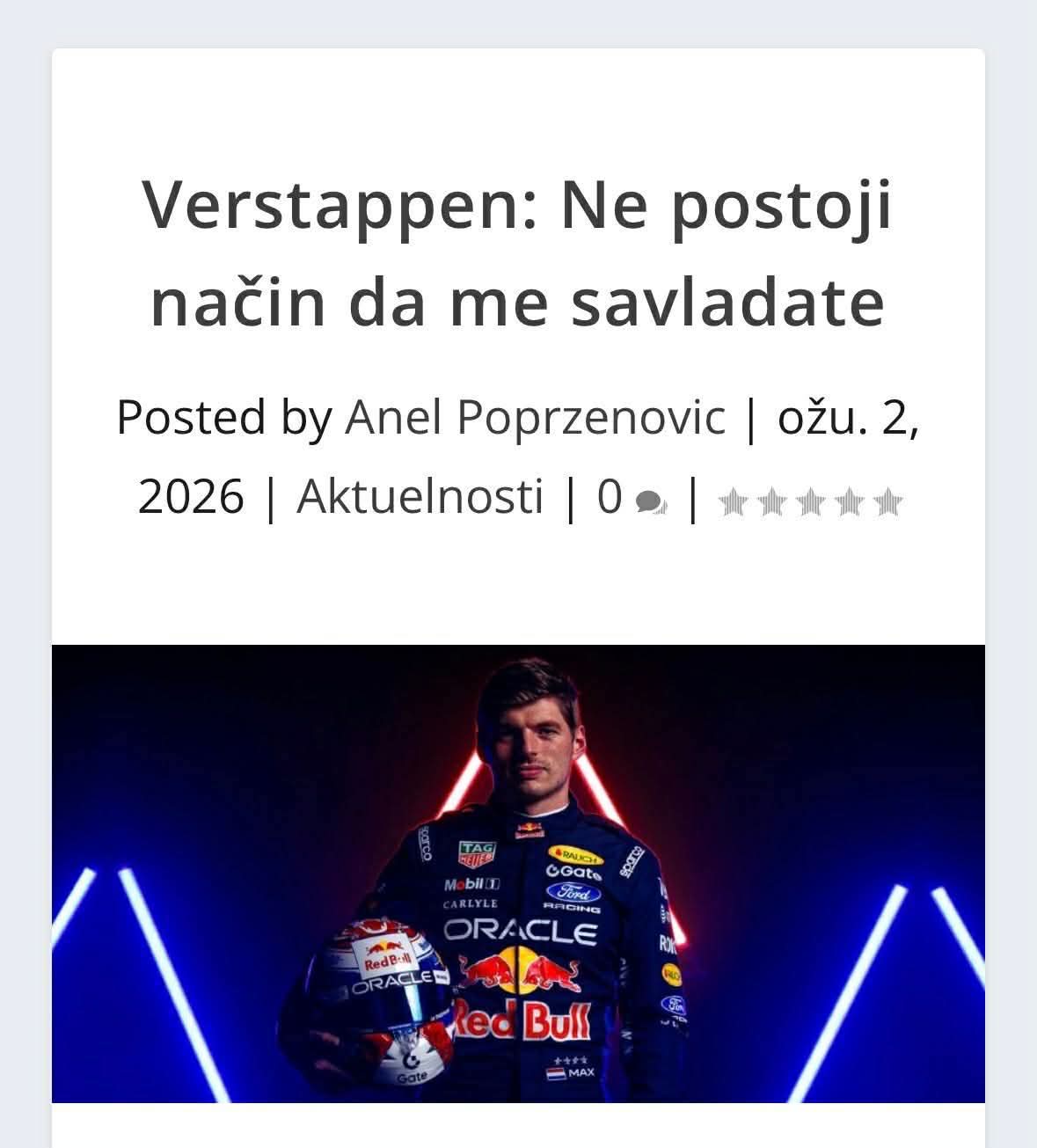Screen dimensions: 1037x1148
Task: Open author Anel Poprzenovic's profile link
Action: click(x=535, y=417)
